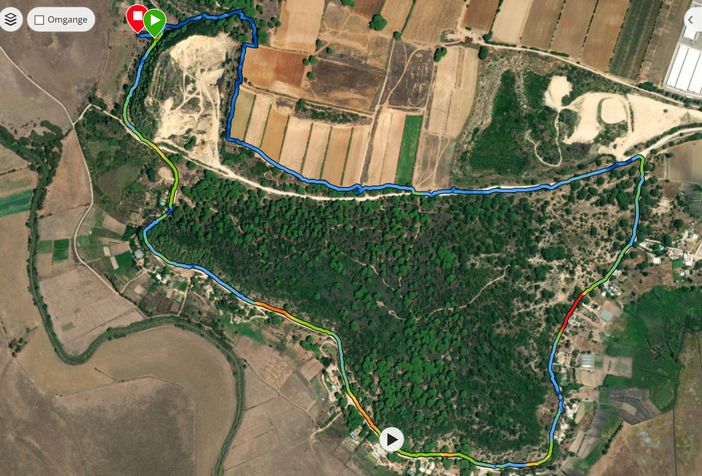Collapse the side panel with the arrow

[694, 19]
